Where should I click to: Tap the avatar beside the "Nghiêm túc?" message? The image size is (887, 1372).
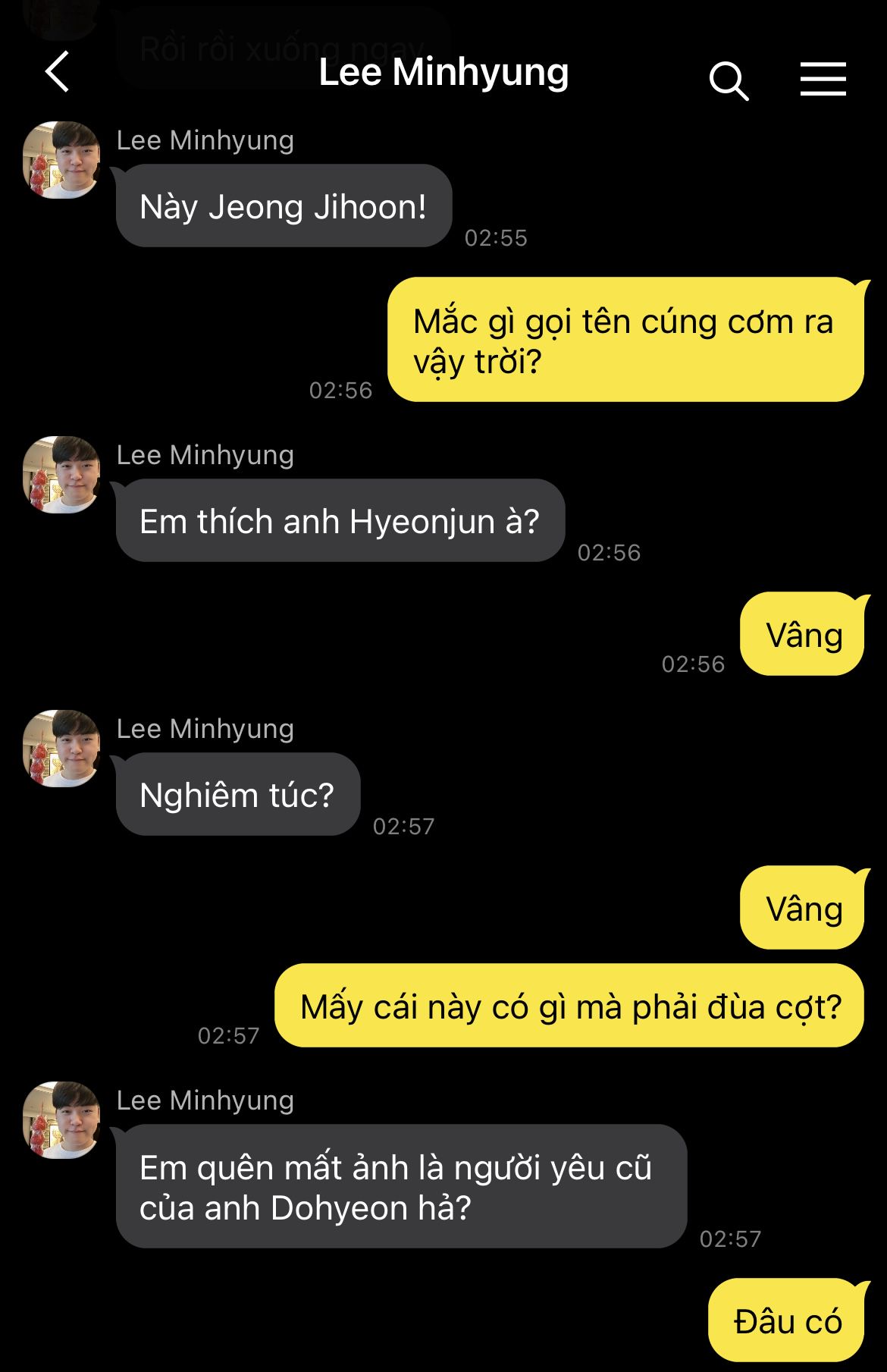(62, 749)
